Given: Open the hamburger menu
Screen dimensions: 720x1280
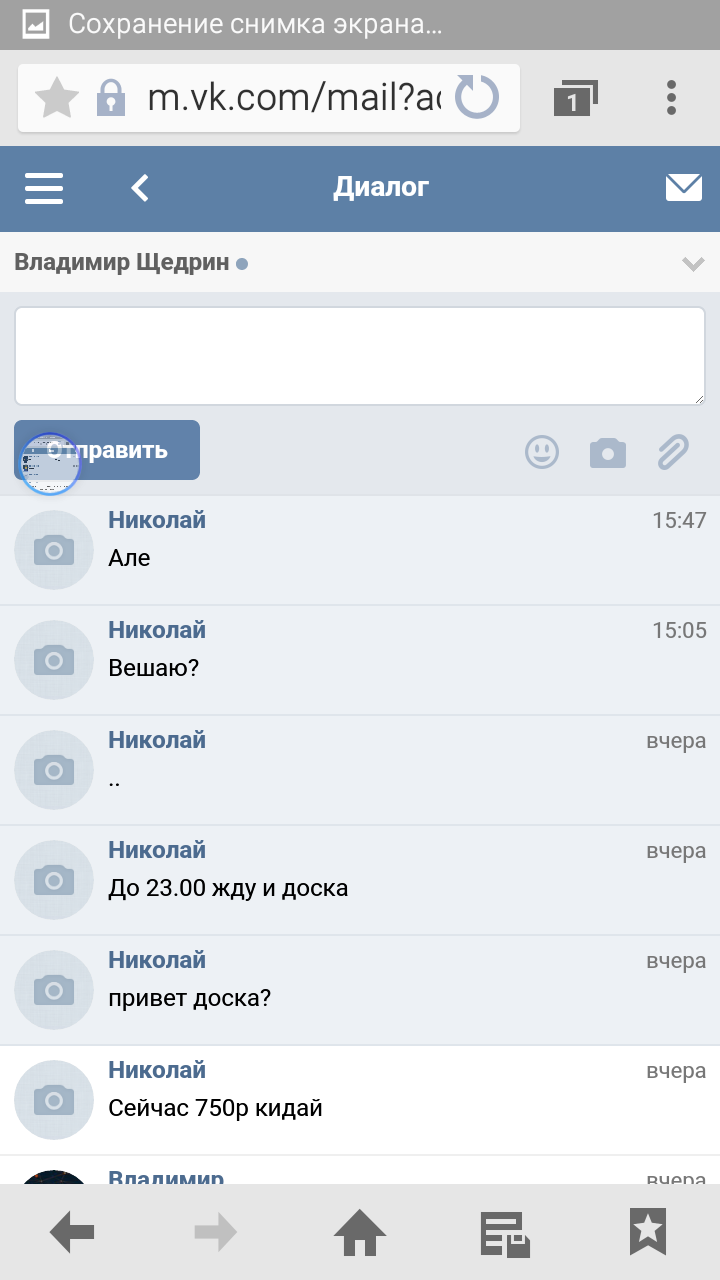Looking at the screenshot, I should pyautogui.click(x=44, y=188).
